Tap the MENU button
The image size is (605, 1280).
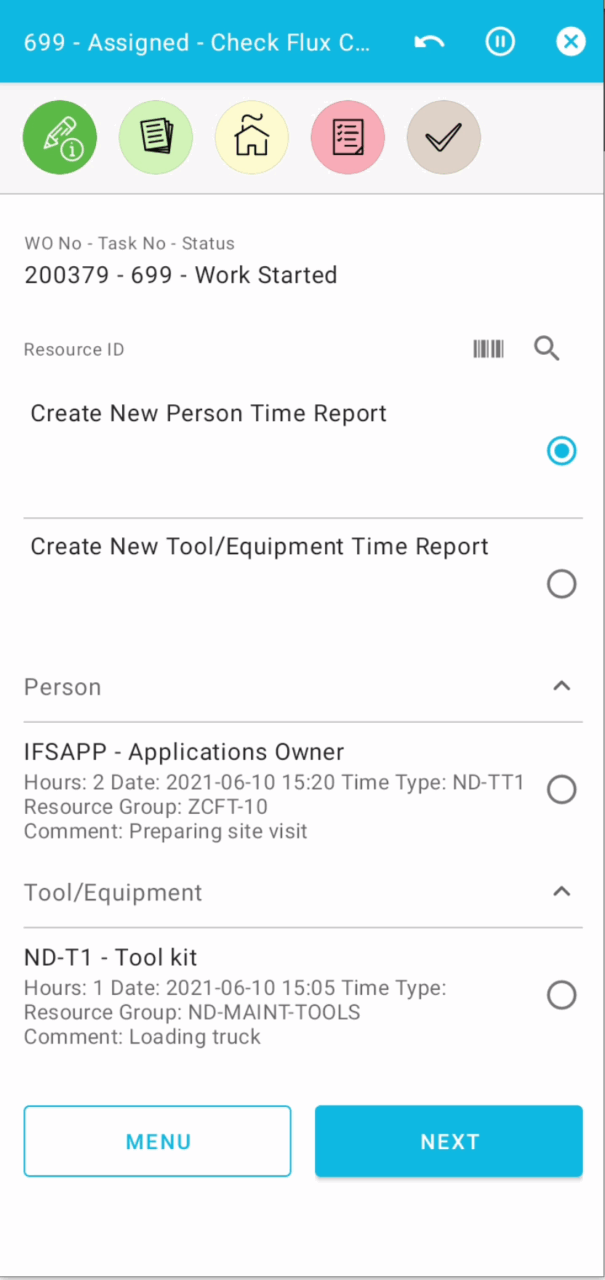coord(158,1141)
